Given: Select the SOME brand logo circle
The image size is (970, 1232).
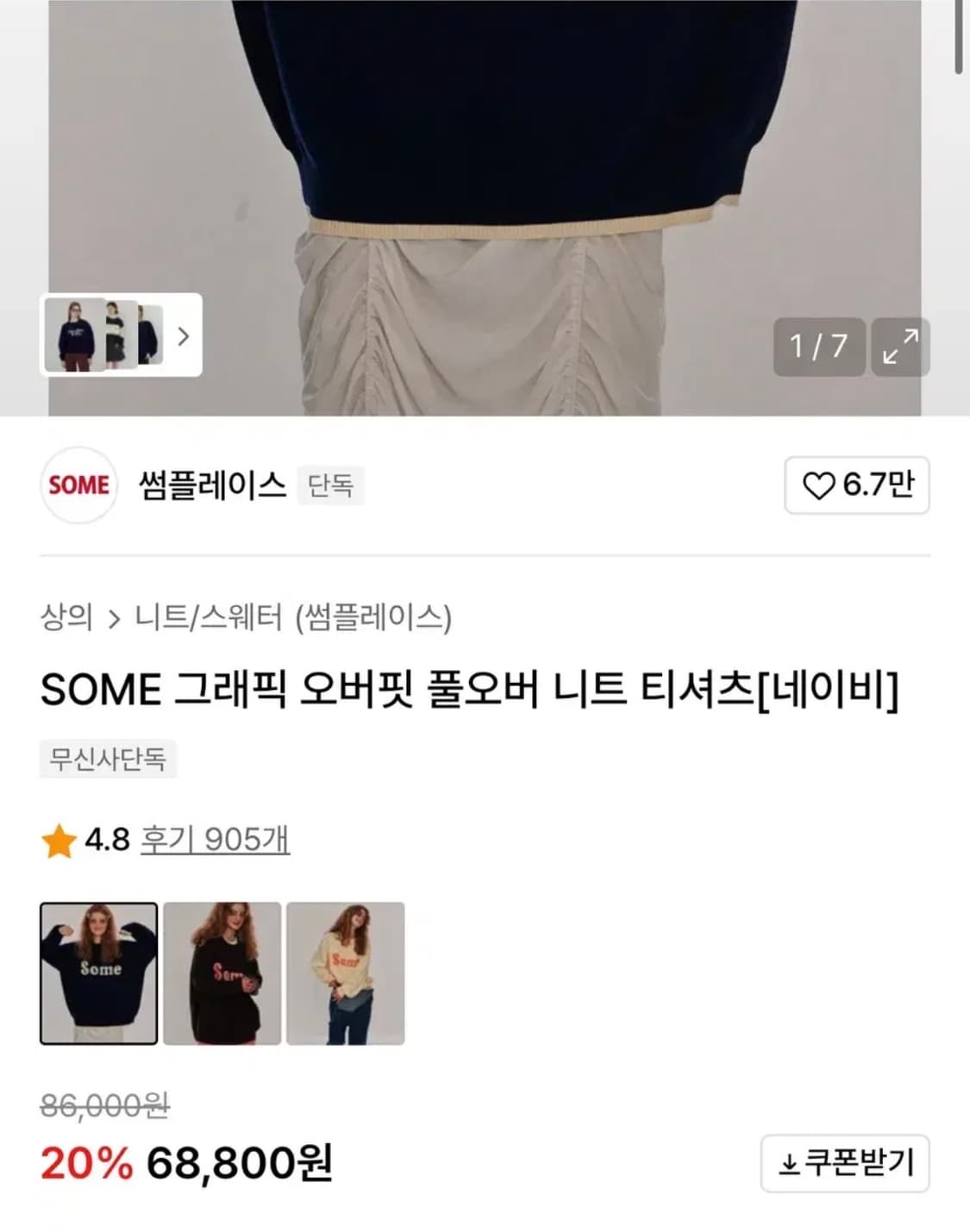Looking at the screenshot, I should click(78, 485).
